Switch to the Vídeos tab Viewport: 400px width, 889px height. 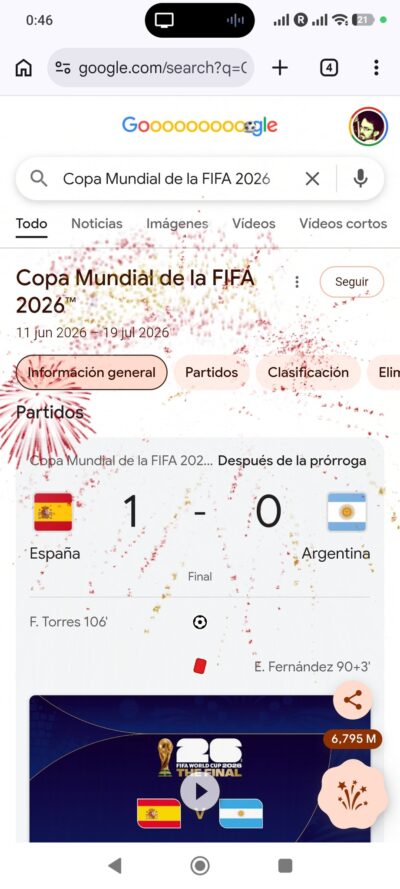click(253, 223)
